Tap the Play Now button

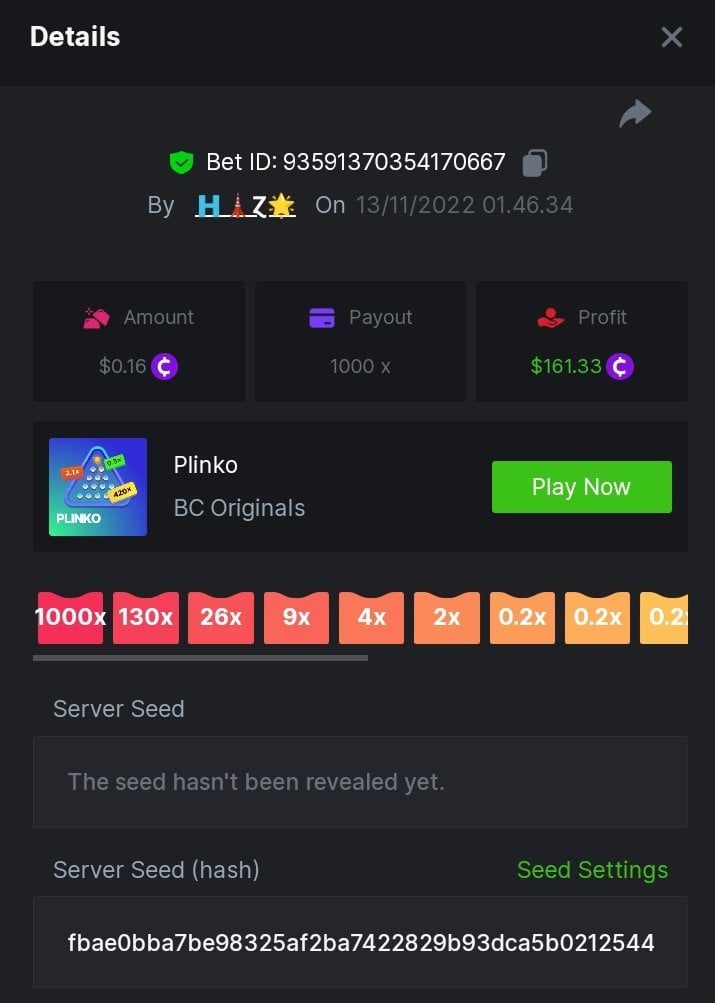581,487
